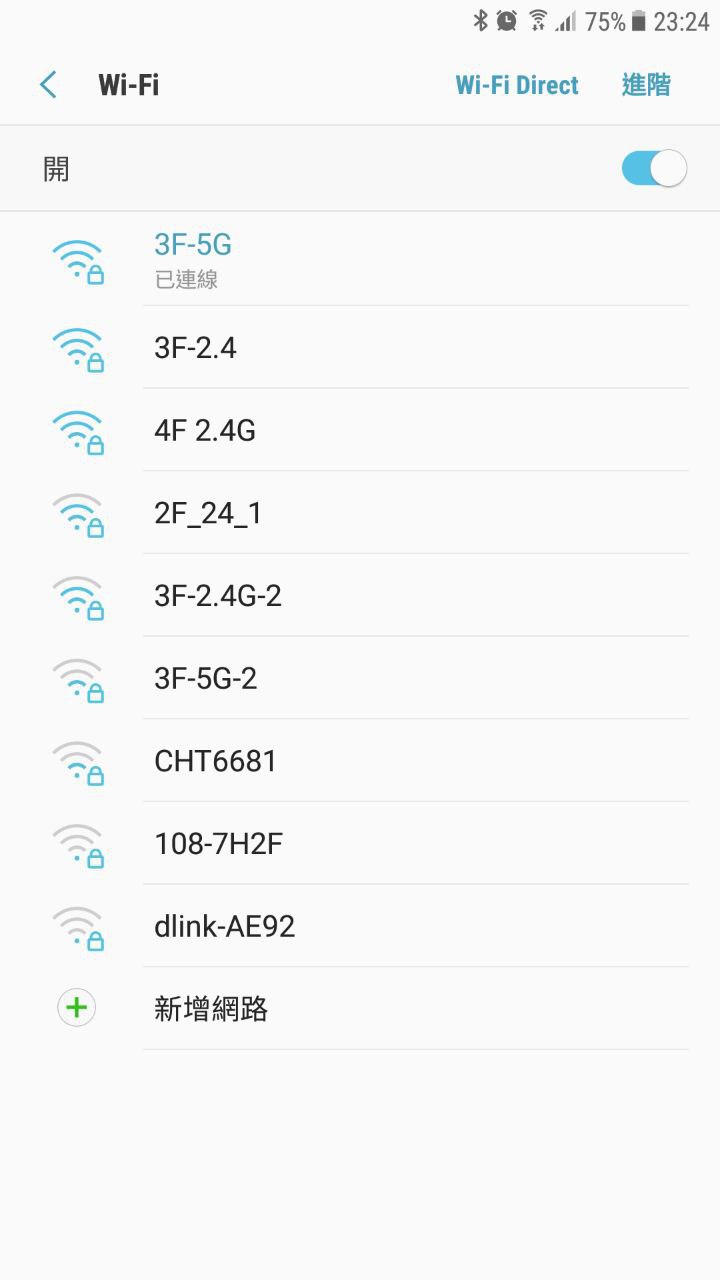Tap the 3F-2.4G-2 network
Image resolution: width=720 pixels, height=1280 pixels.
(360, 596)
